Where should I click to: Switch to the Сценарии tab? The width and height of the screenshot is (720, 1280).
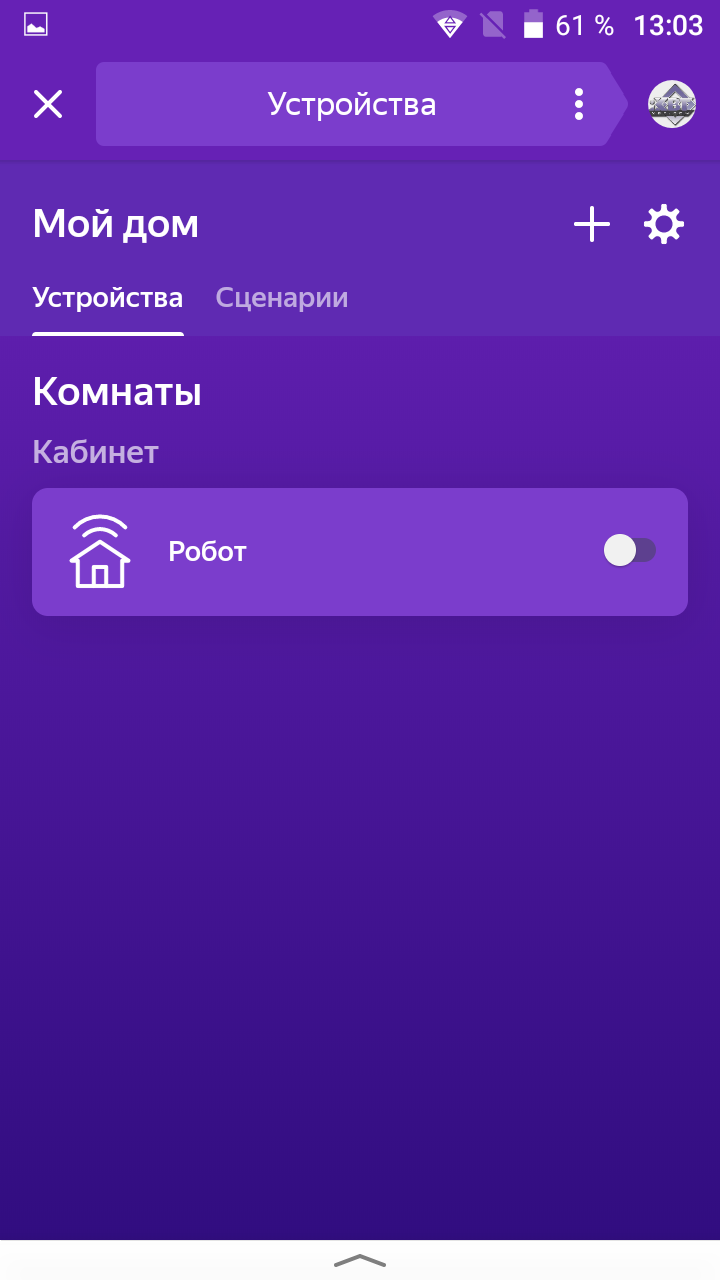282,298
